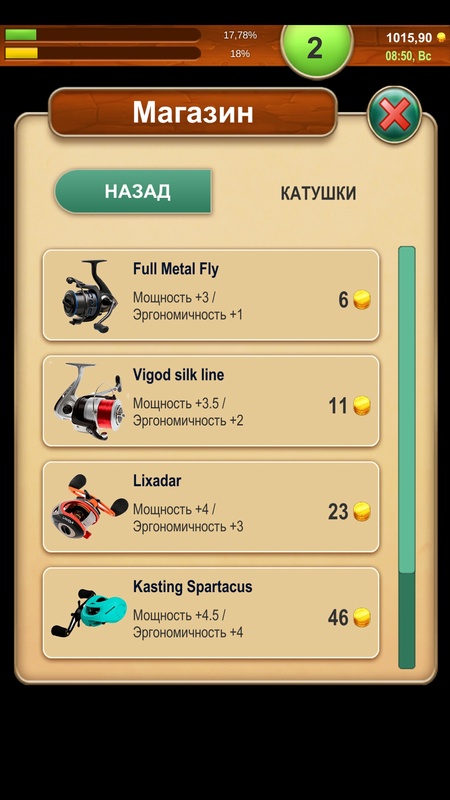Tap the НАЗАД back button
The image size is (450, 800).
pos(133,191)
